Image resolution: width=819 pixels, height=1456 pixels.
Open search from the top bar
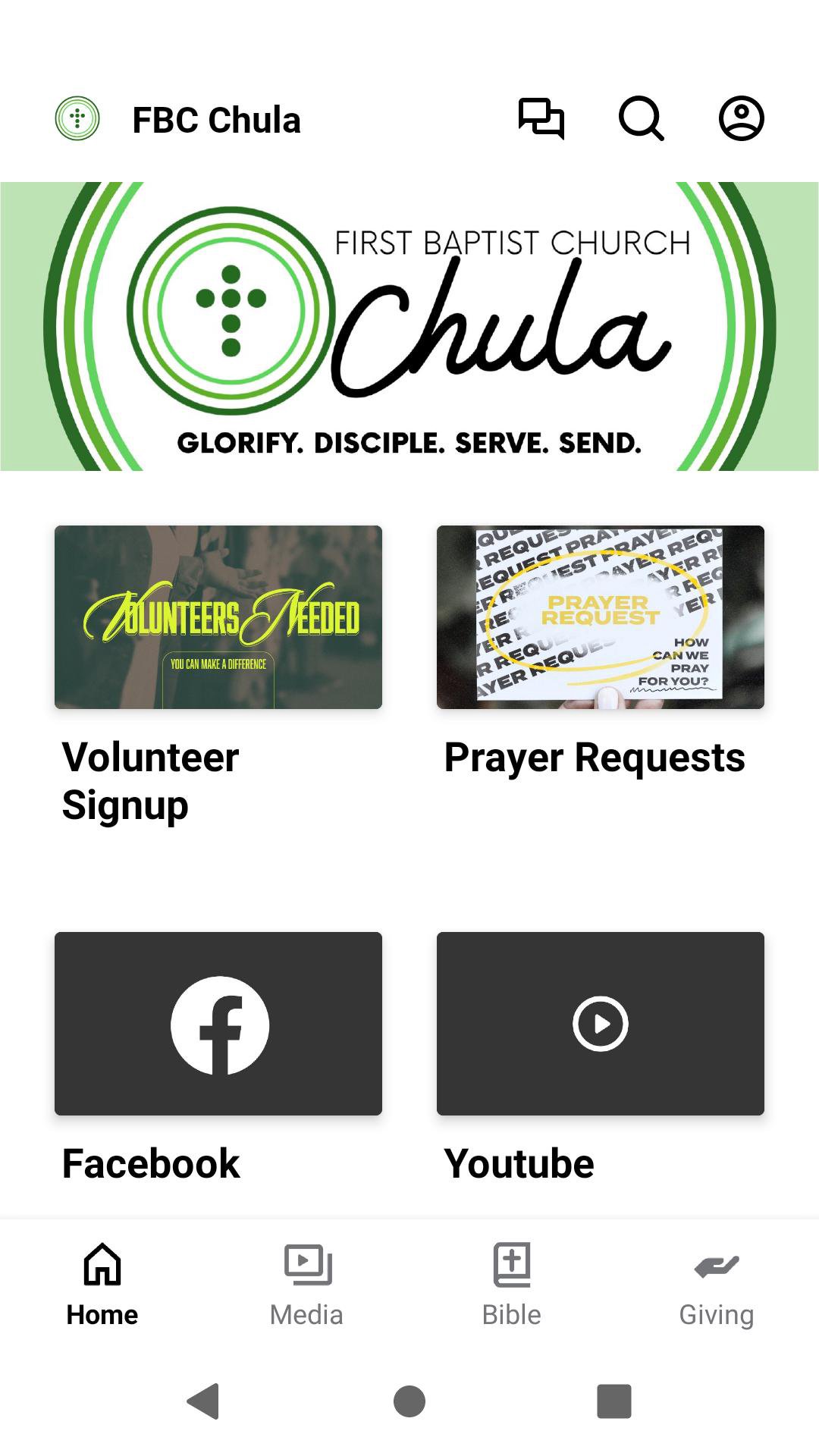[642, 119]
